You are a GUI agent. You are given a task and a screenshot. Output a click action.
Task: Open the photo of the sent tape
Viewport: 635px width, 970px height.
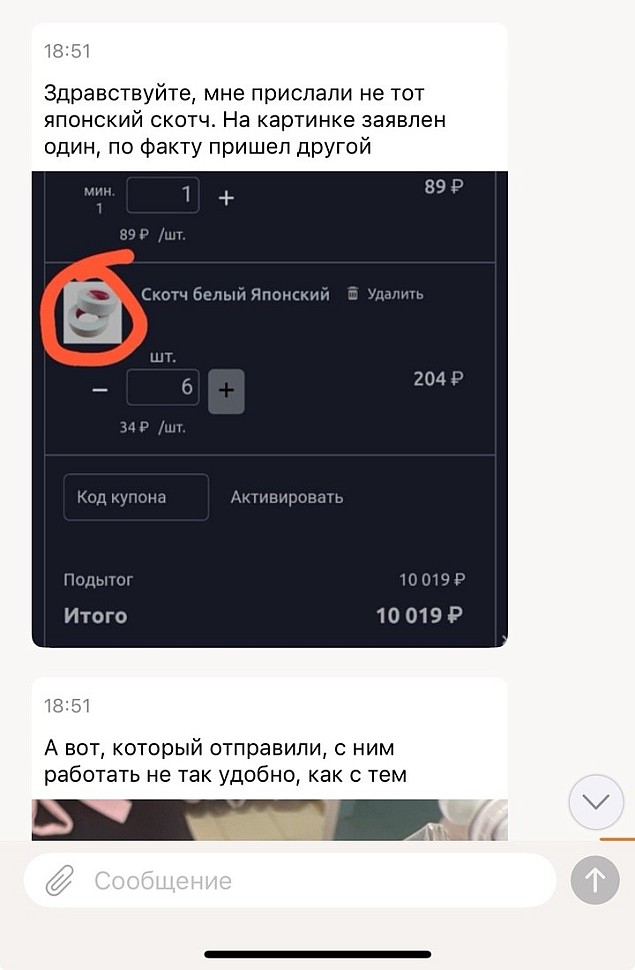point(270,820)
